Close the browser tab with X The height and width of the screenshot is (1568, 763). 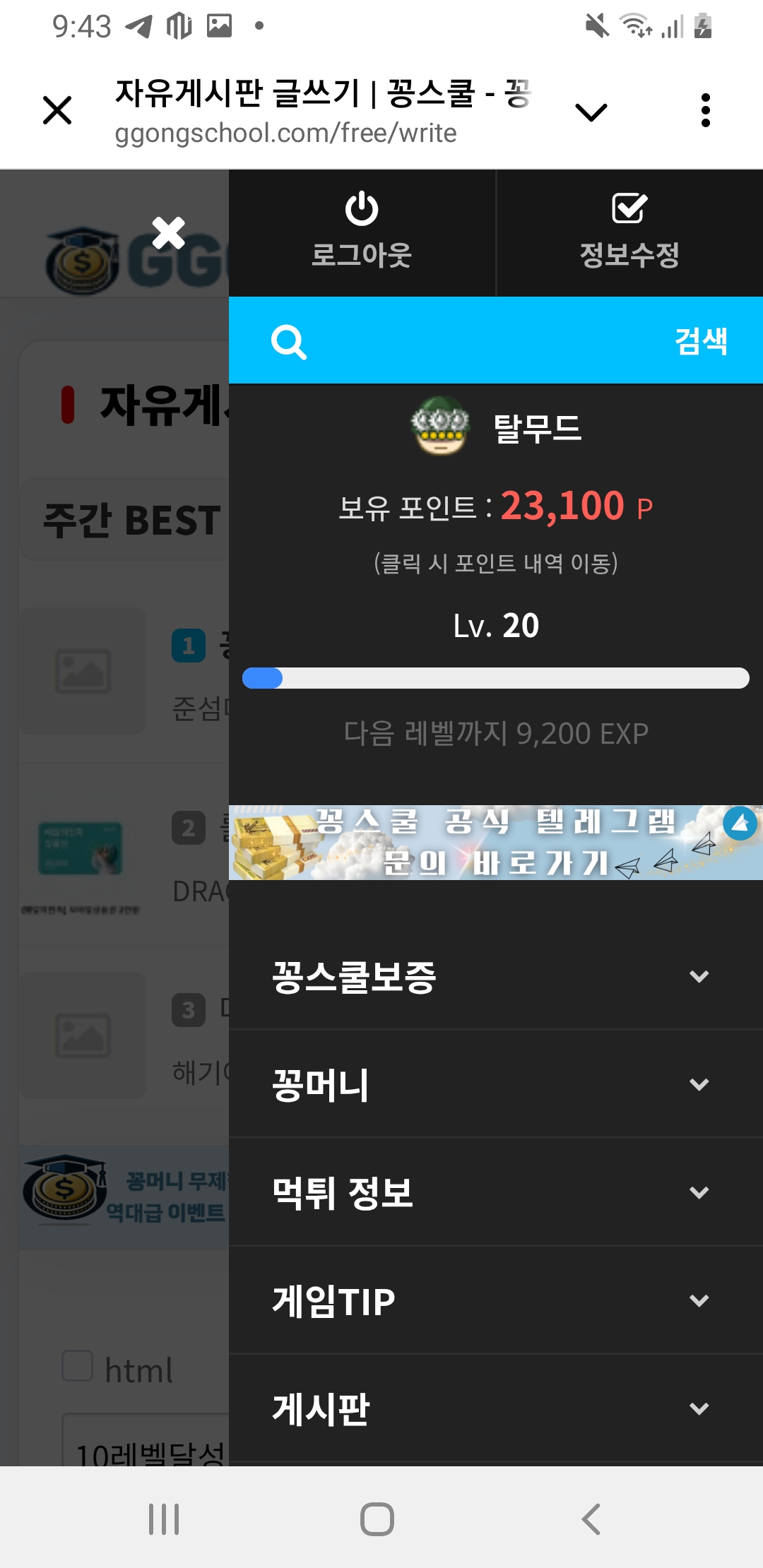[57, 111]
